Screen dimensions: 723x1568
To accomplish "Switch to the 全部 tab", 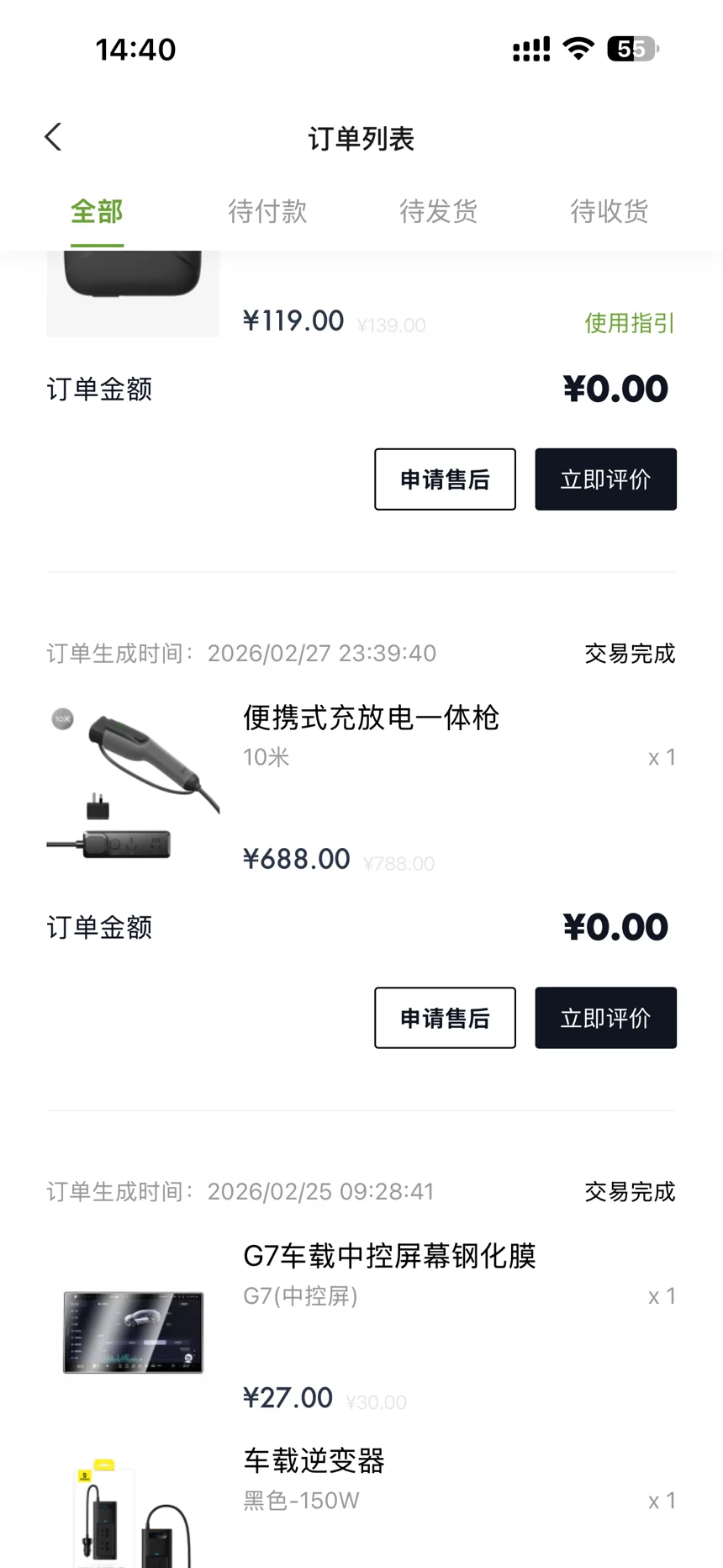I will tap(97, 212).
